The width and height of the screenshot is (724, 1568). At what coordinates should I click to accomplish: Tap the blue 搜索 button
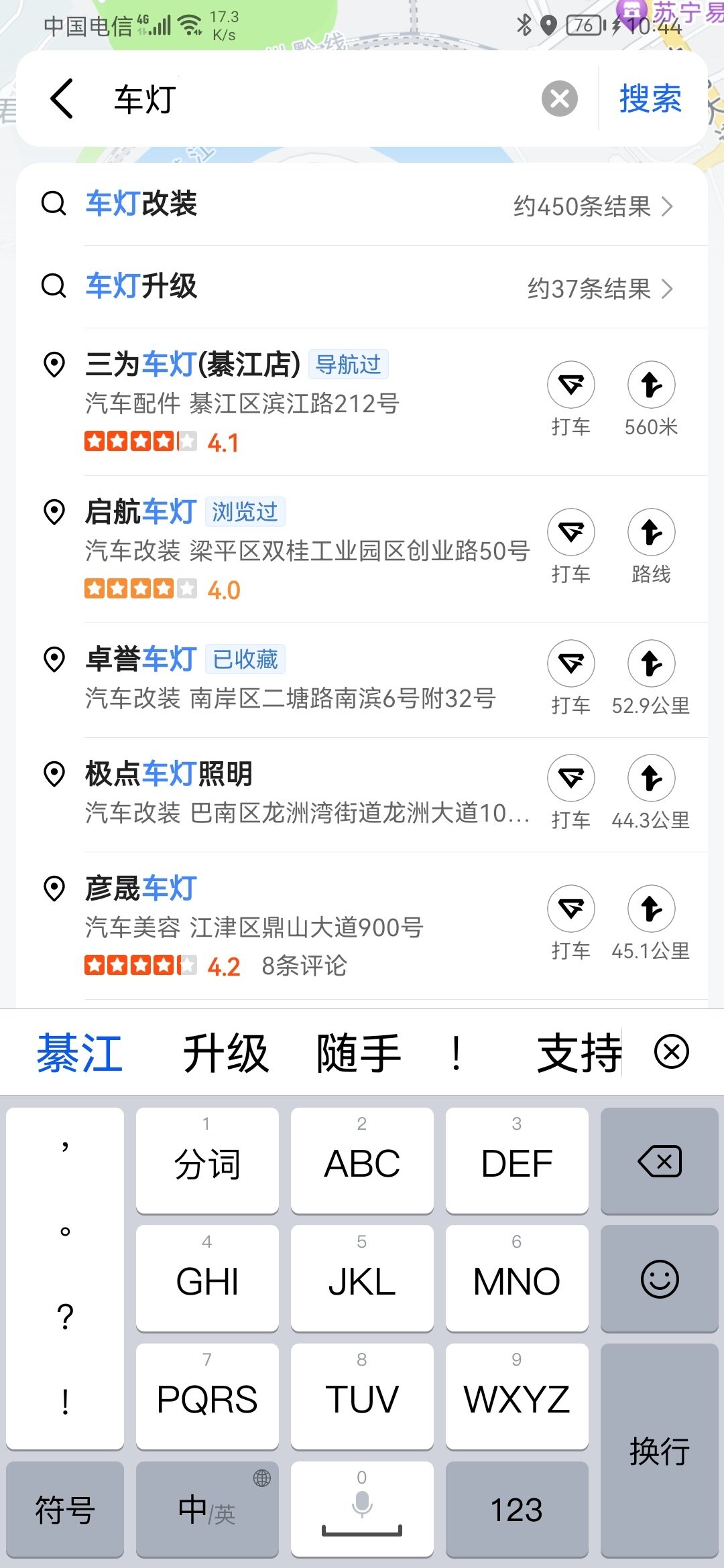click(x=650, y=99)
